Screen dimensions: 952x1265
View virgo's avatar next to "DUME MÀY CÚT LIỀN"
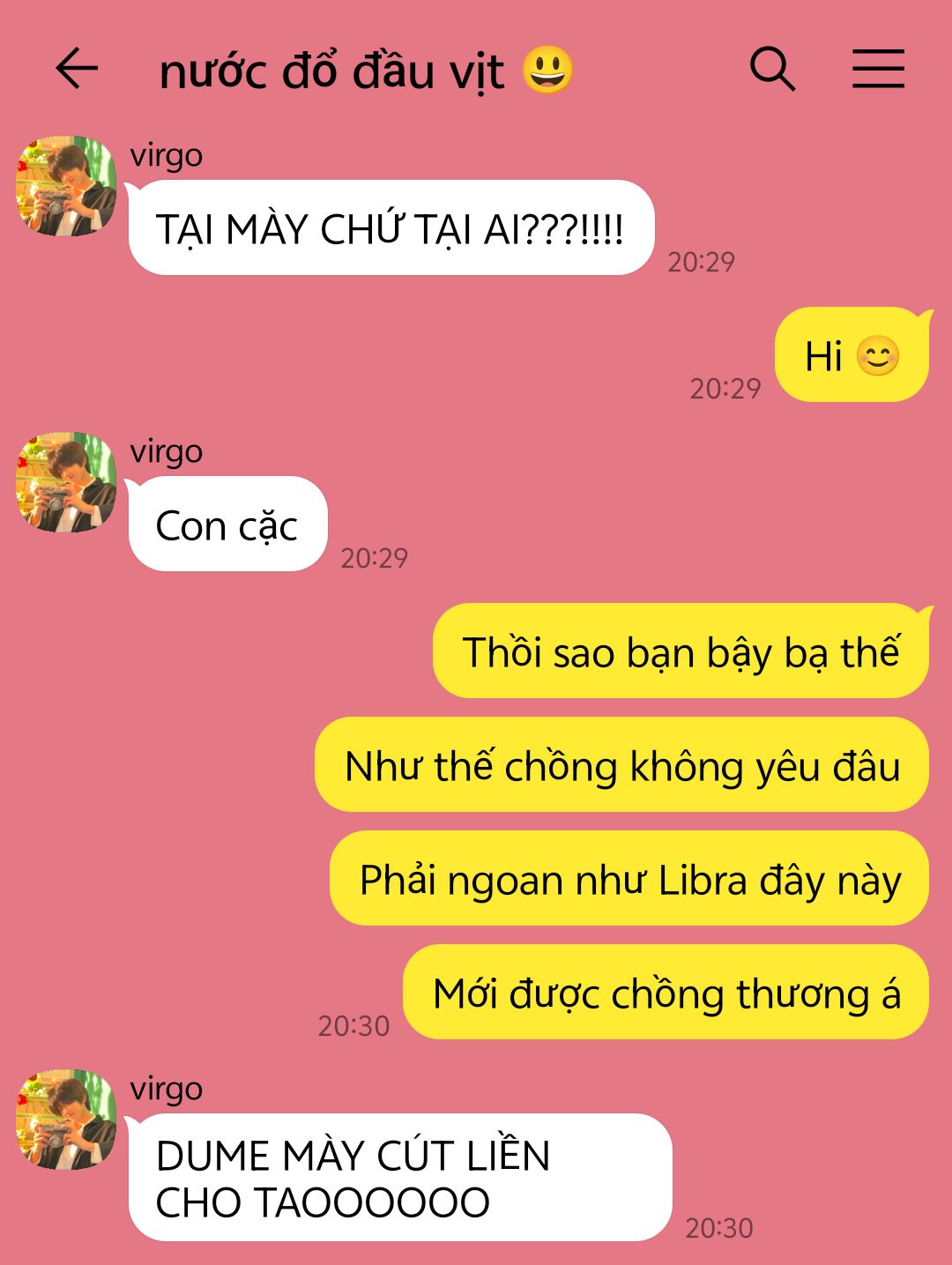[66, 1120]
